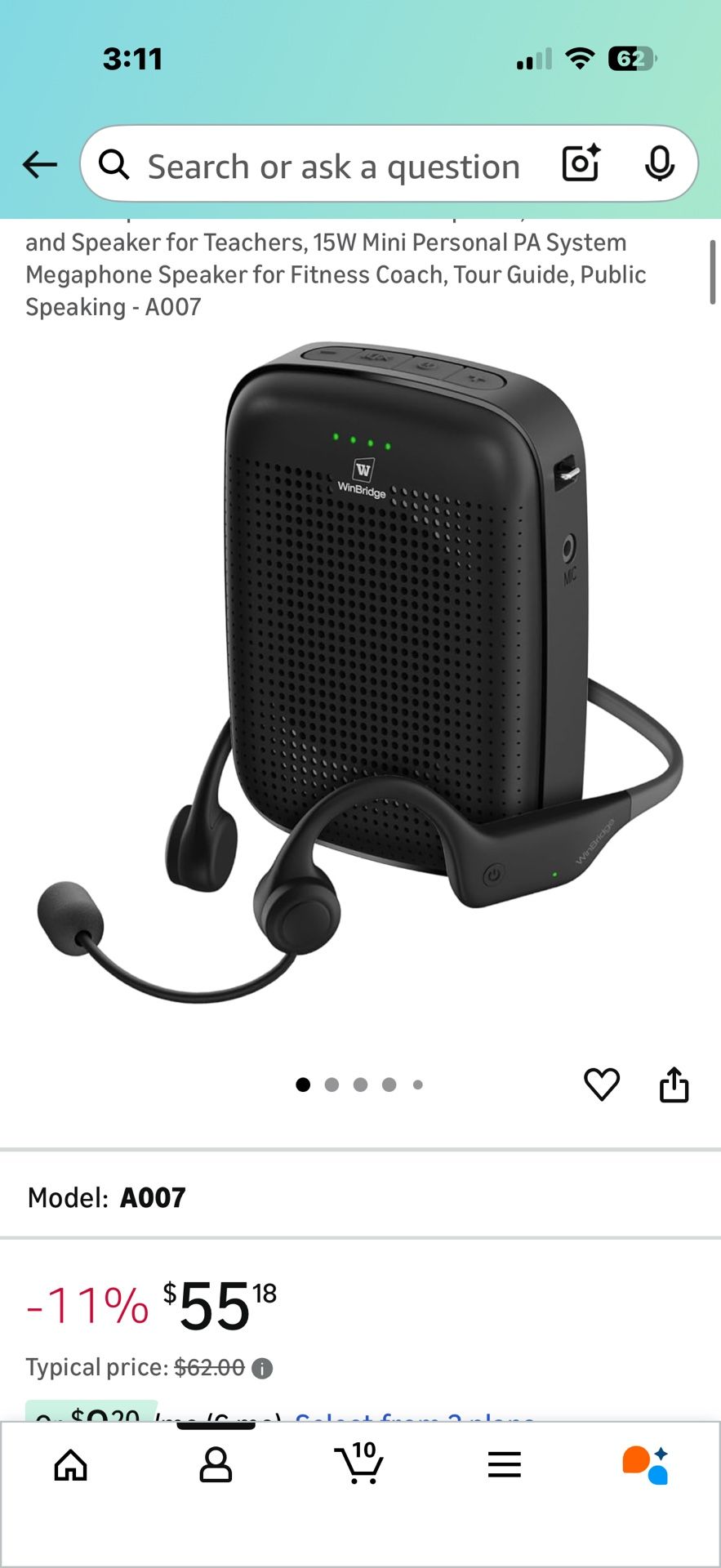Start voice search with the microphone
The height and width of the screenshot is (1568, 721).
pos(659,164)
